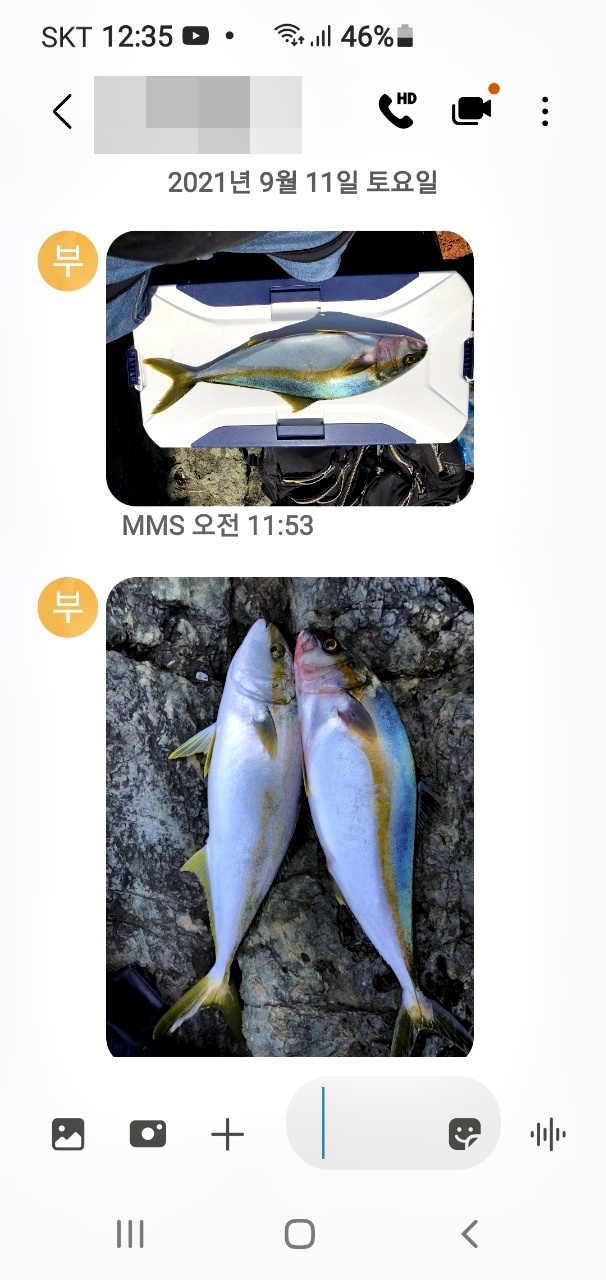
Task: Tap the sender avatar beside the MMS photo
Action: coord(67,260)
